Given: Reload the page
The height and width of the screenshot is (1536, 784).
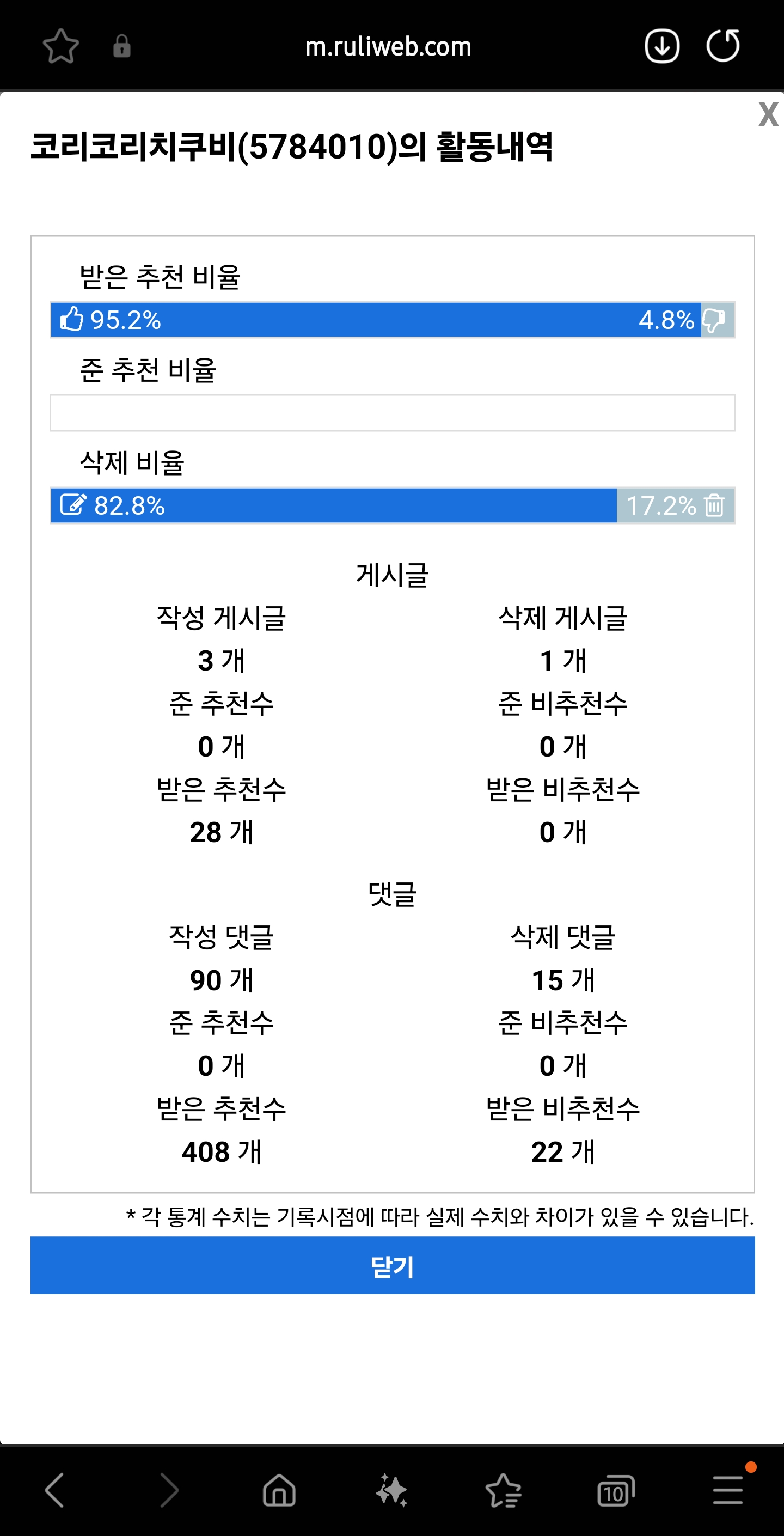Looking at the screenshot, I should 722,46.
